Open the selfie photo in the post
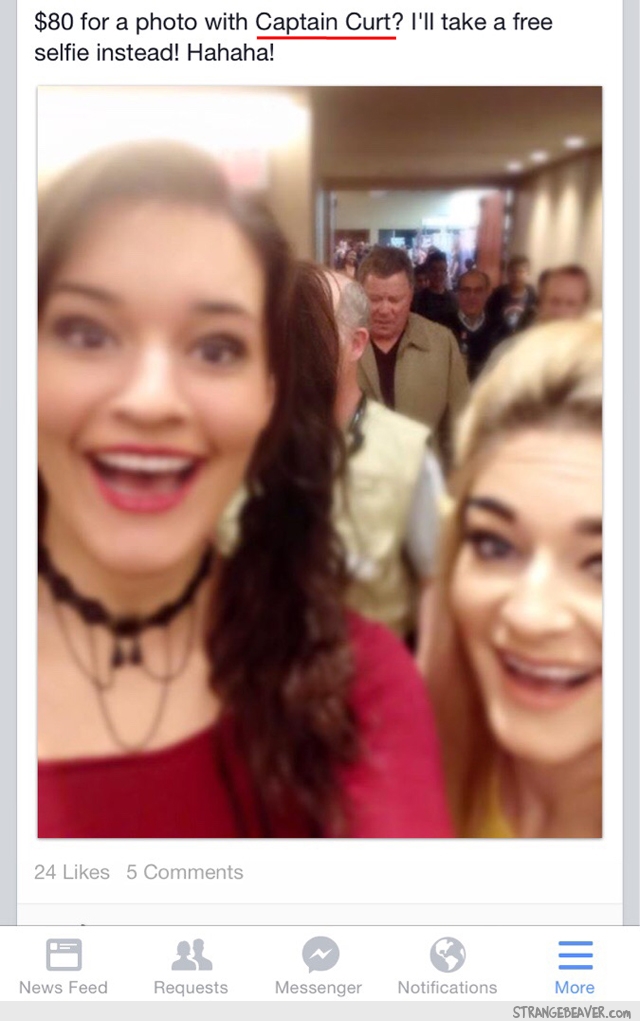Viewport: 640px width, 1021px height. 320,461
